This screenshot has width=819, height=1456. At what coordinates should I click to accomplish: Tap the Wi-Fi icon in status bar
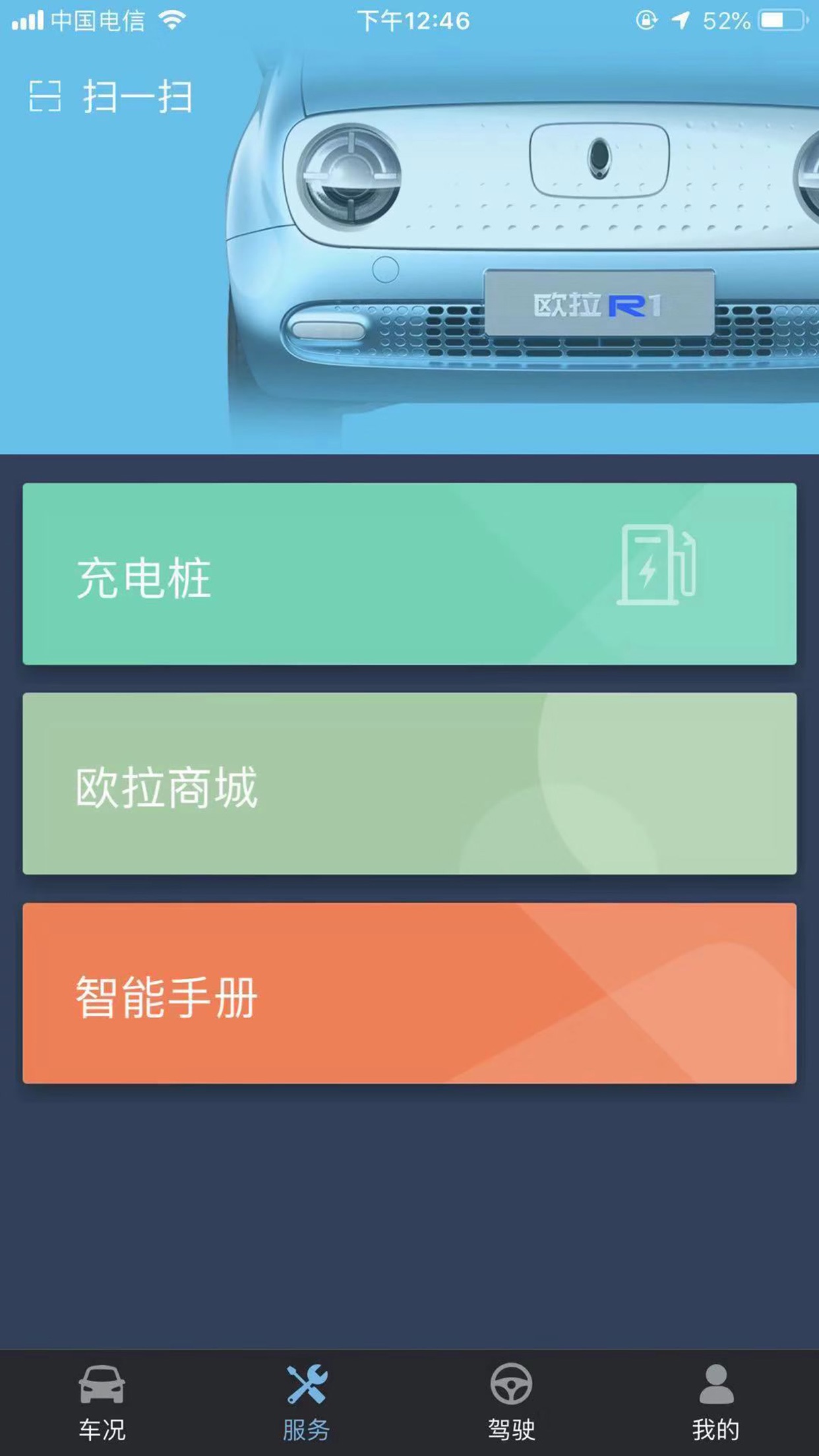(173, 19)
